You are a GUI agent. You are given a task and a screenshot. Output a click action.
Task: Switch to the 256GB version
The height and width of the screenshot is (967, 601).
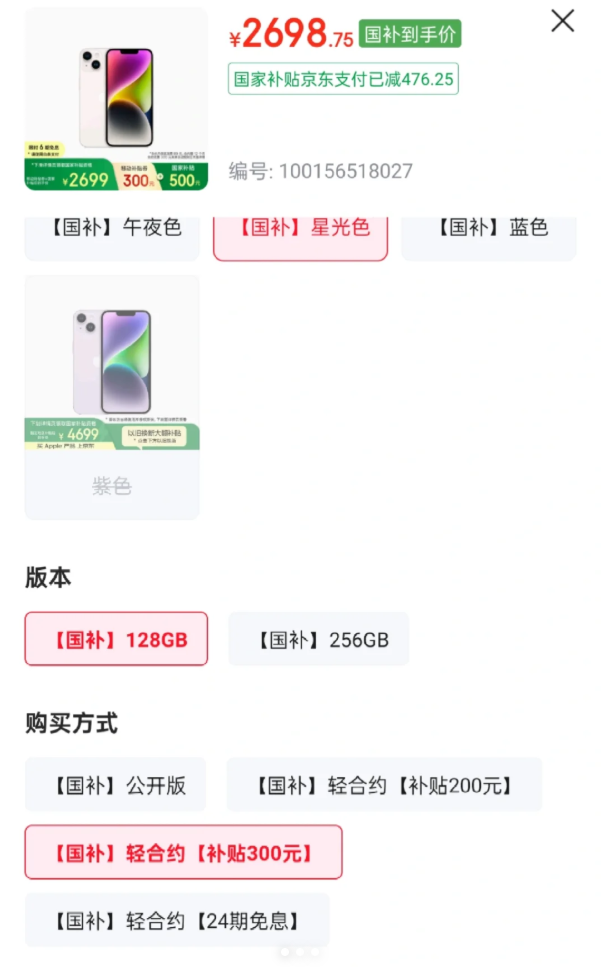319,639
